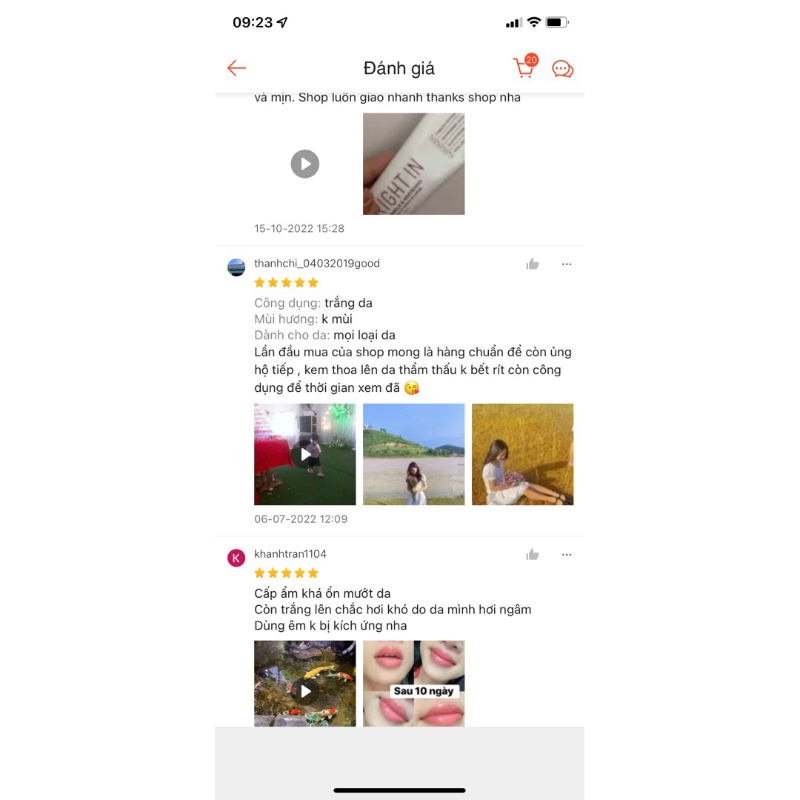Open the Bright In product tube photo
The height and width of the screenshot is (800, 800).
pyautogui.click(x=413, y=164)
